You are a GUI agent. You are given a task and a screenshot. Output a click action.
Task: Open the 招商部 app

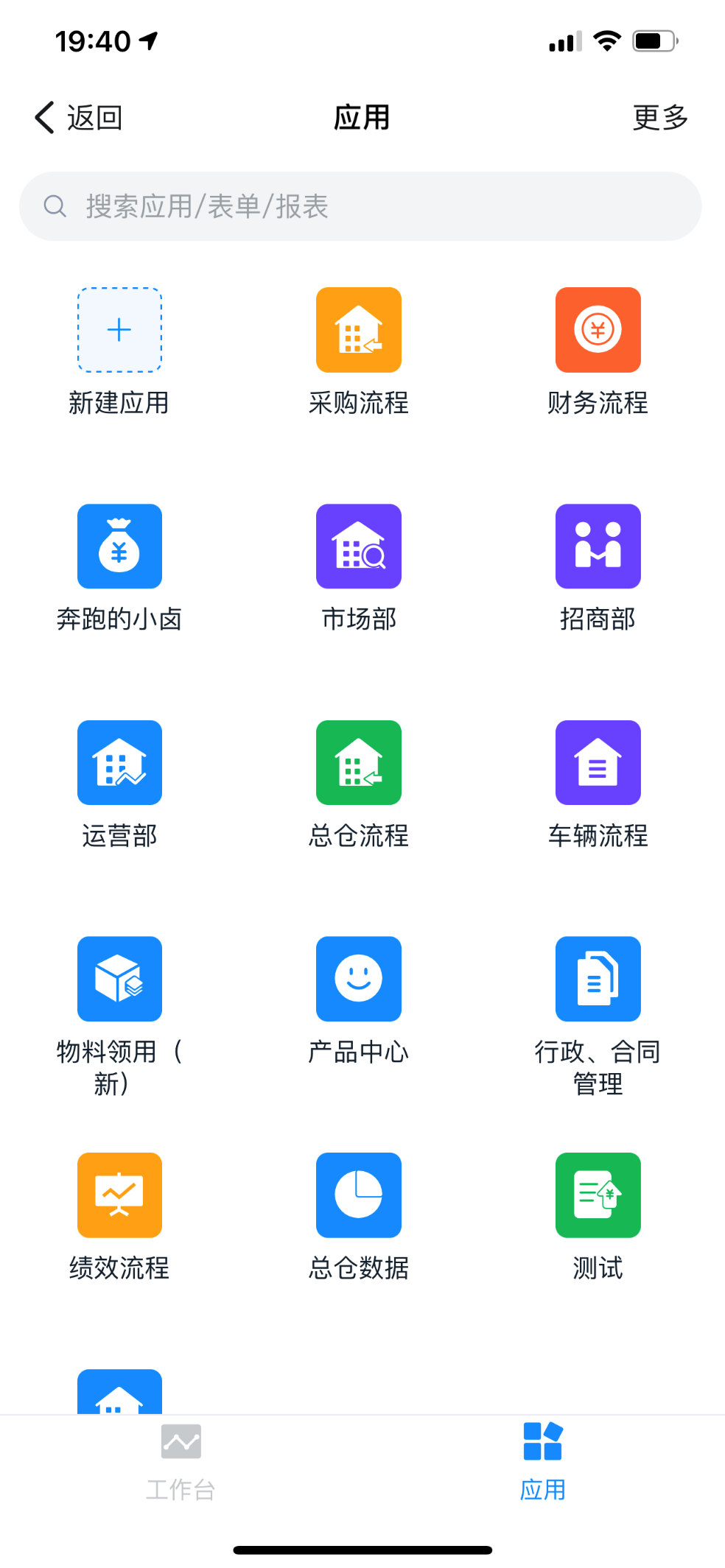(x=598, y=546)
